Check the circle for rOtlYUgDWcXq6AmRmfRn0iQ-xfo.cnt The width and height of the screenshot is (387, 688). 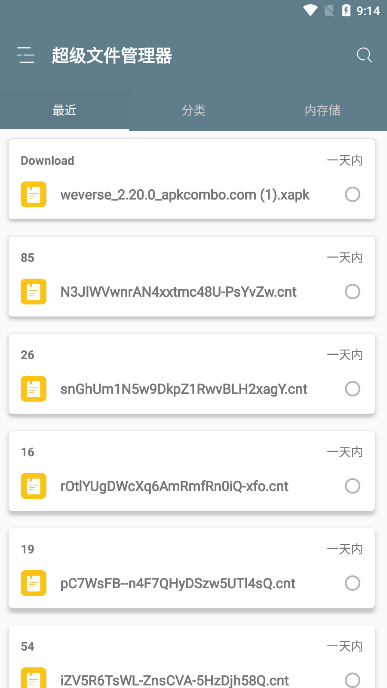click(x=352, y=486)
